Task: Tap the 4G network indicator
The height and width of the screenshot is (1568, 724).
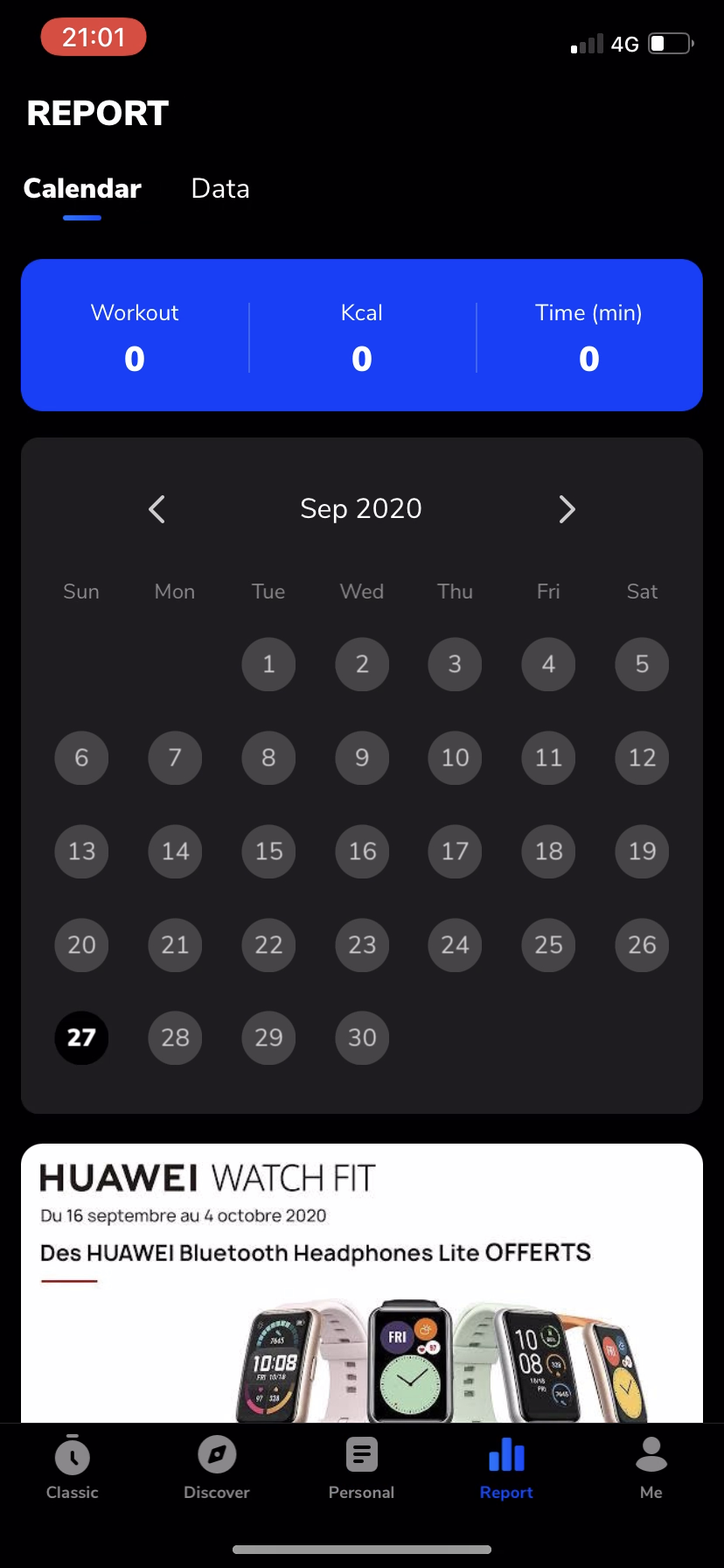Action: click(626, 43)
